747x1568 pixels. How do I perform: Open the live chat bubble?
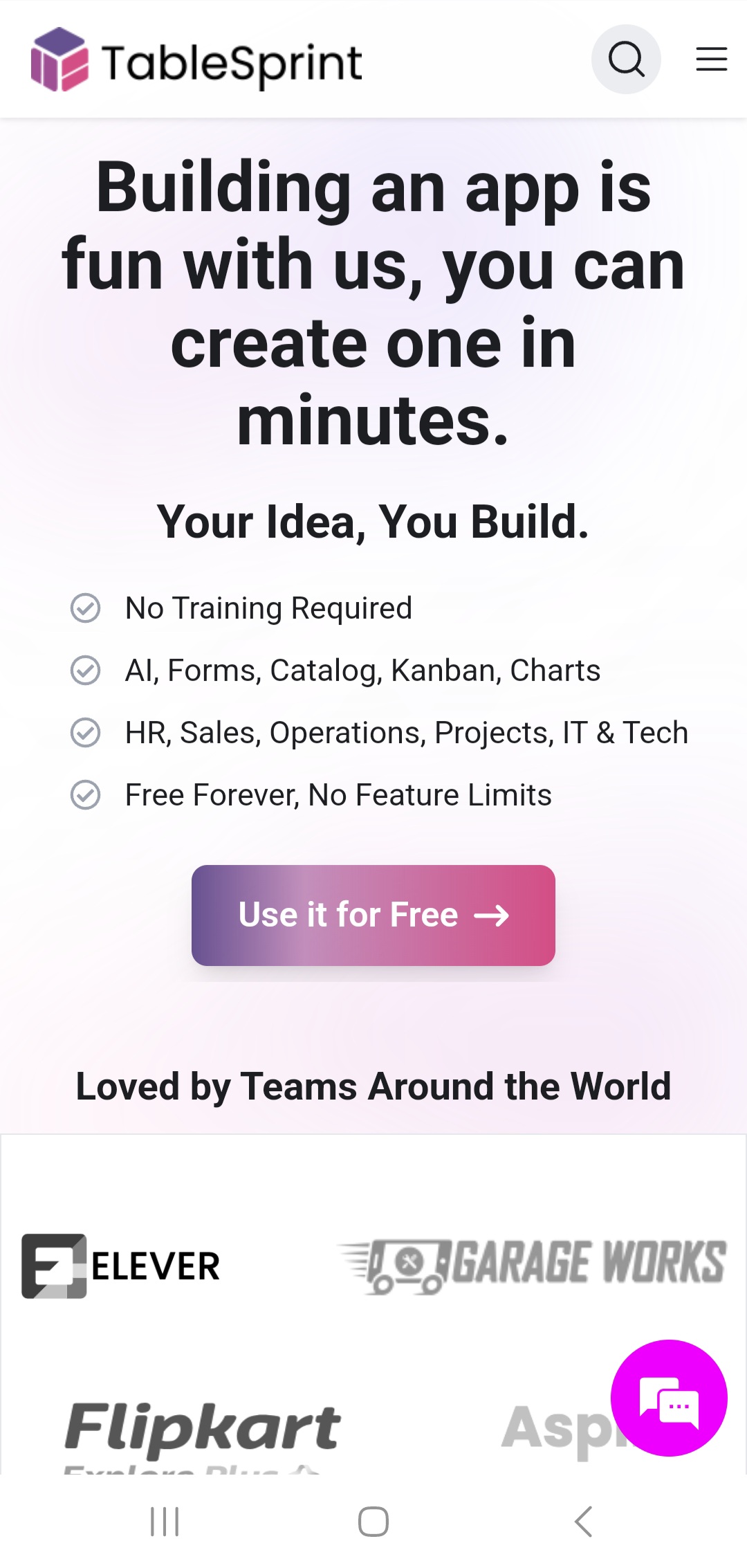[x=669, y=1398]
